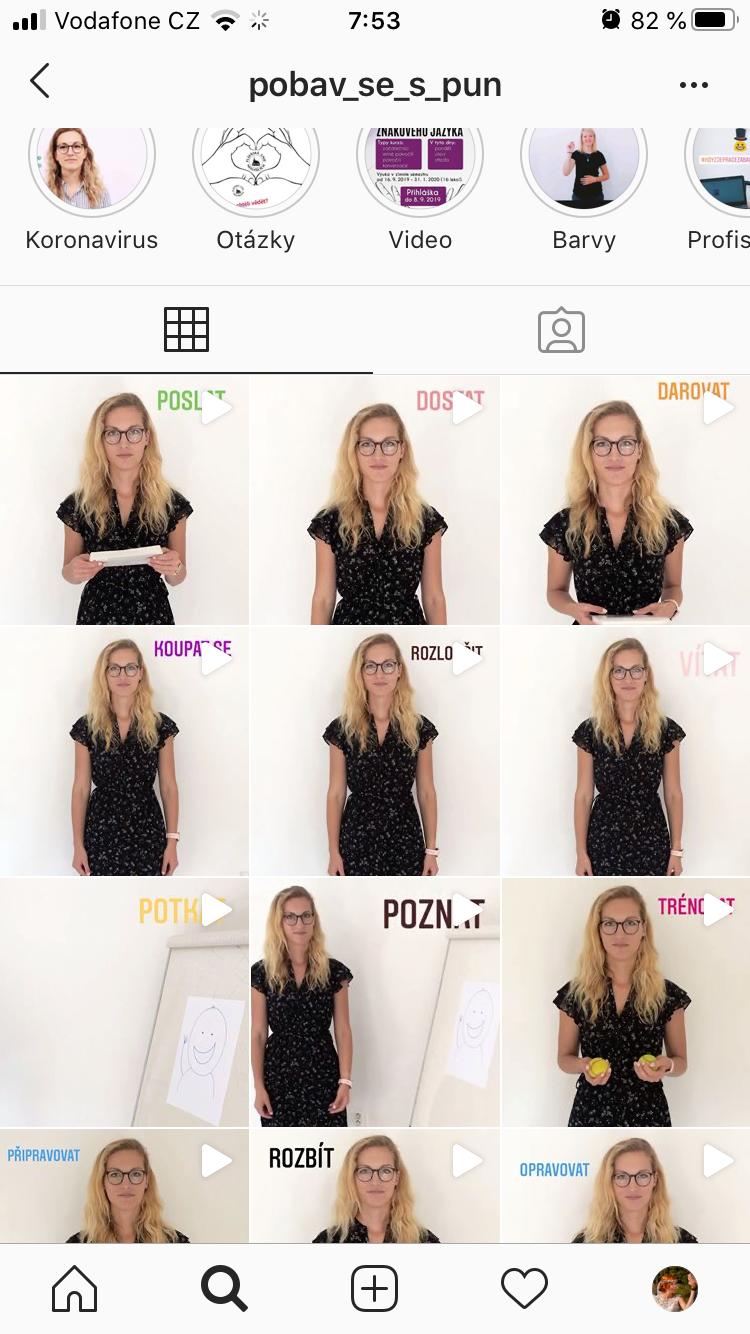Create a new post with plus button
The image size is (750, 1334).
click(375, 1289)
